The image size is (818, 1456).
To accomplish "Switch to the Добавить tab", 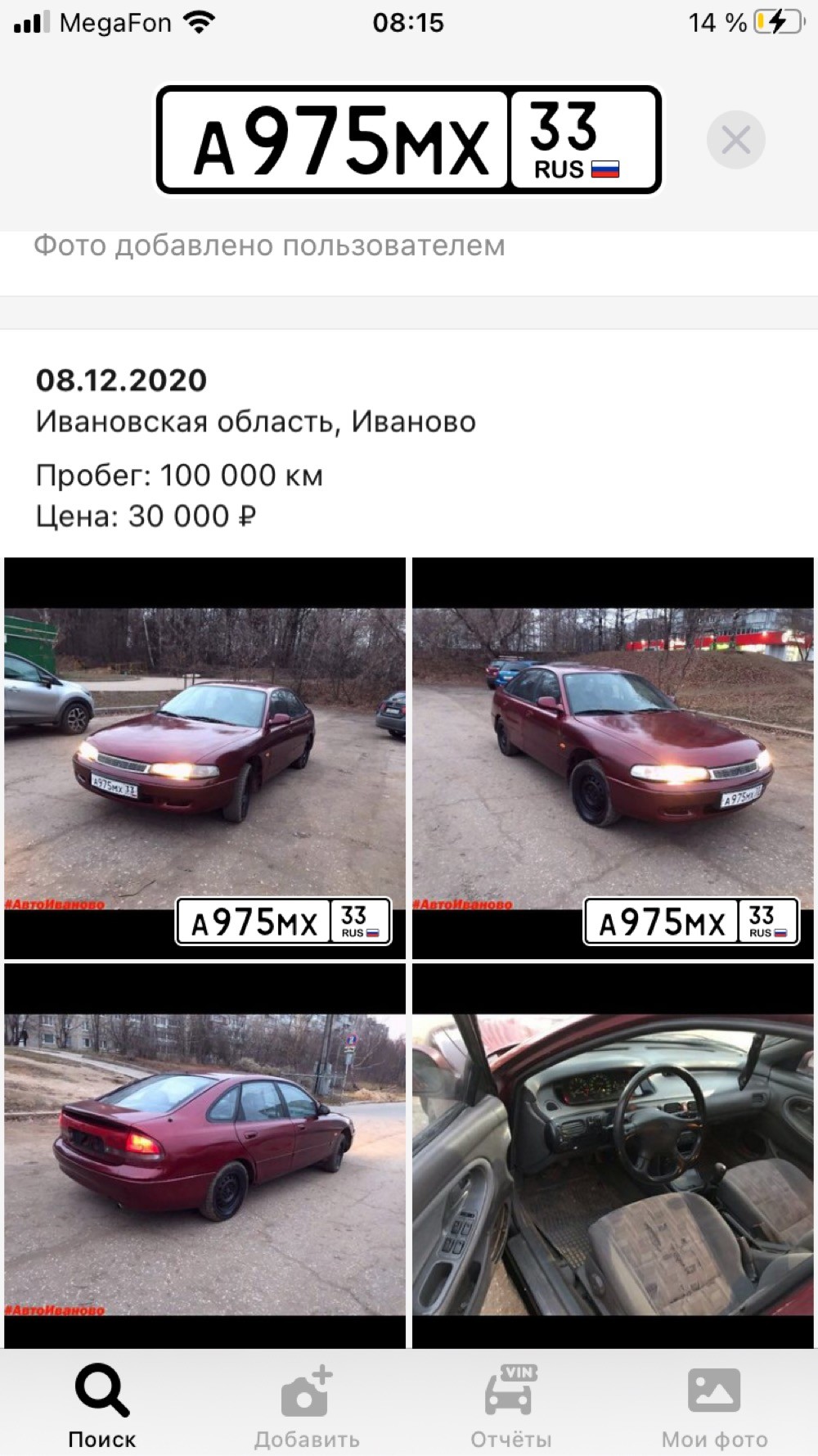I will 307,1404.
